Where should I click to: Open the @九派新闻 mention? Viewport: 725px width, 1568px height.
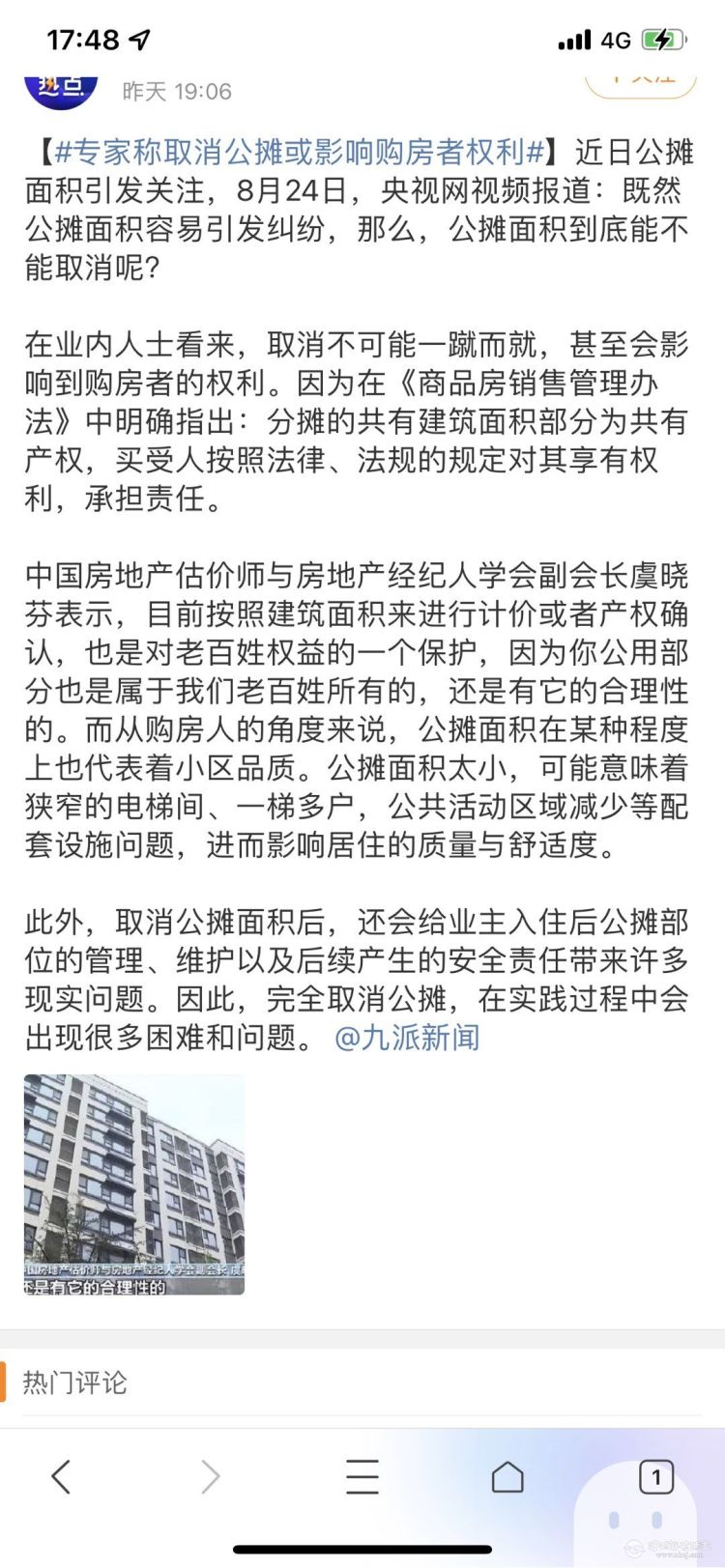[407, 1038]
